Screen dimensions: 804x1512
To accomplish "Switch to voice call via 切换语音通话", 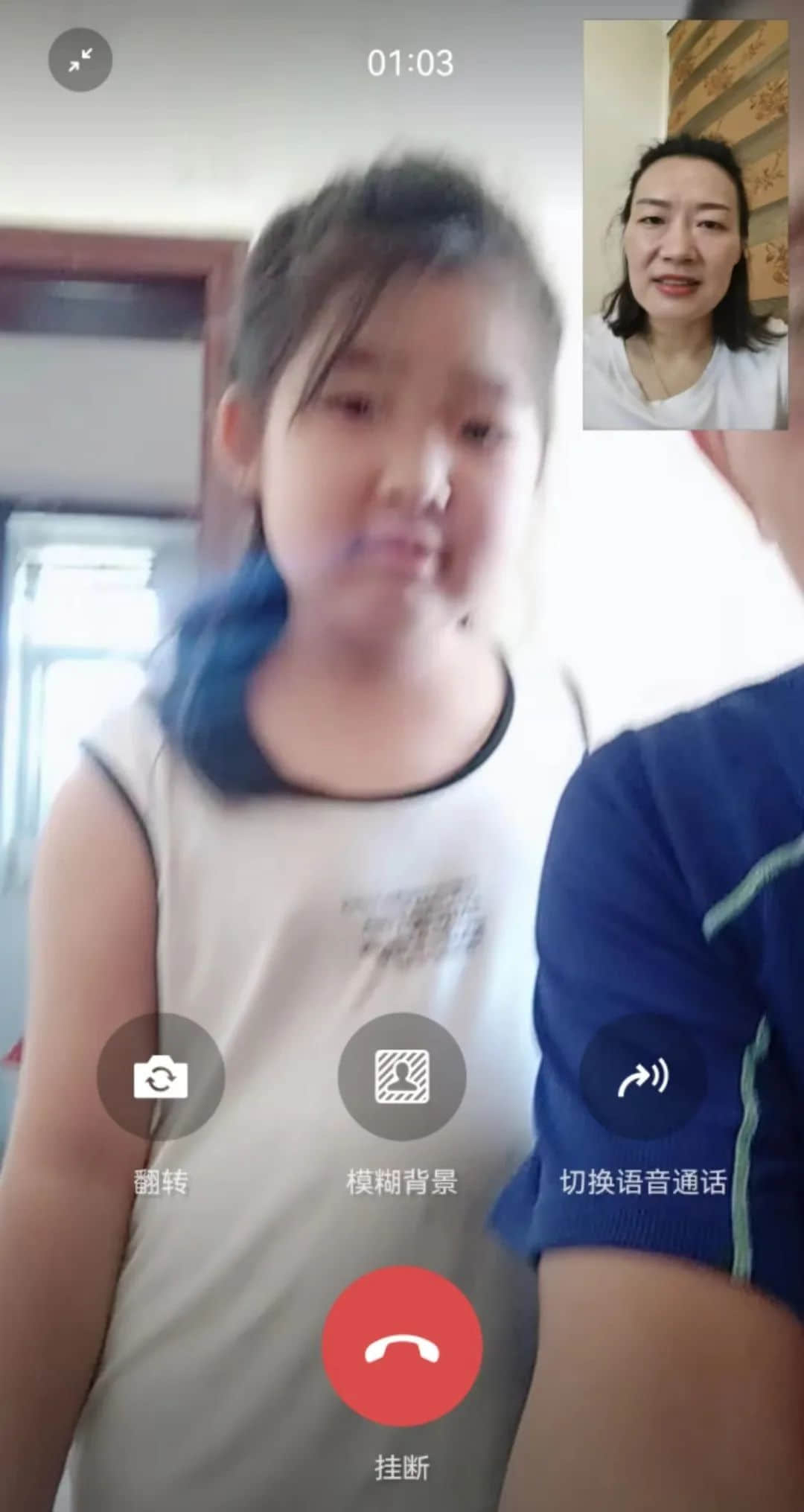I will tap(643, 1076).
